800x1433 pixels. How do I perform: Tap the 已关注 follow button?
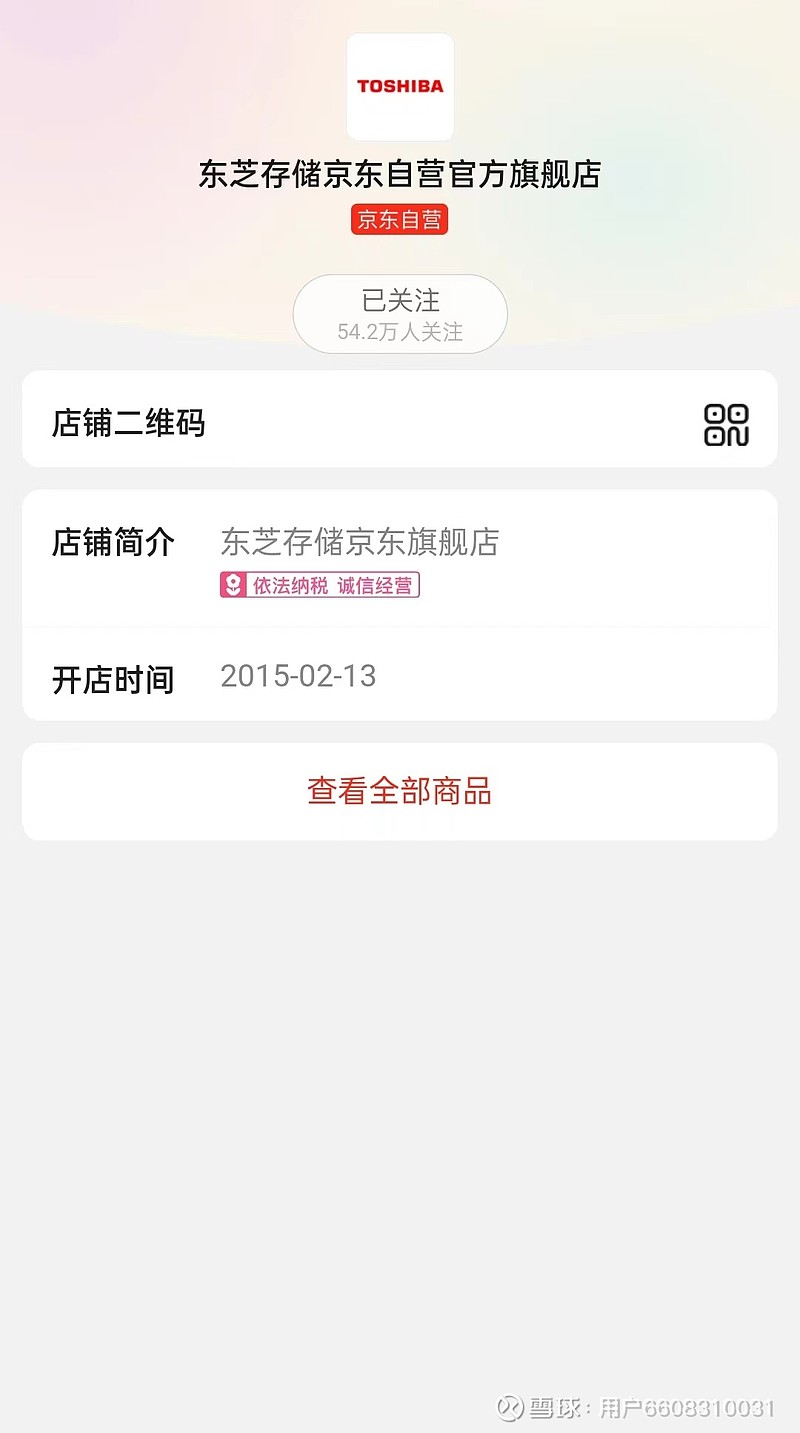click(x=400, y=314)
